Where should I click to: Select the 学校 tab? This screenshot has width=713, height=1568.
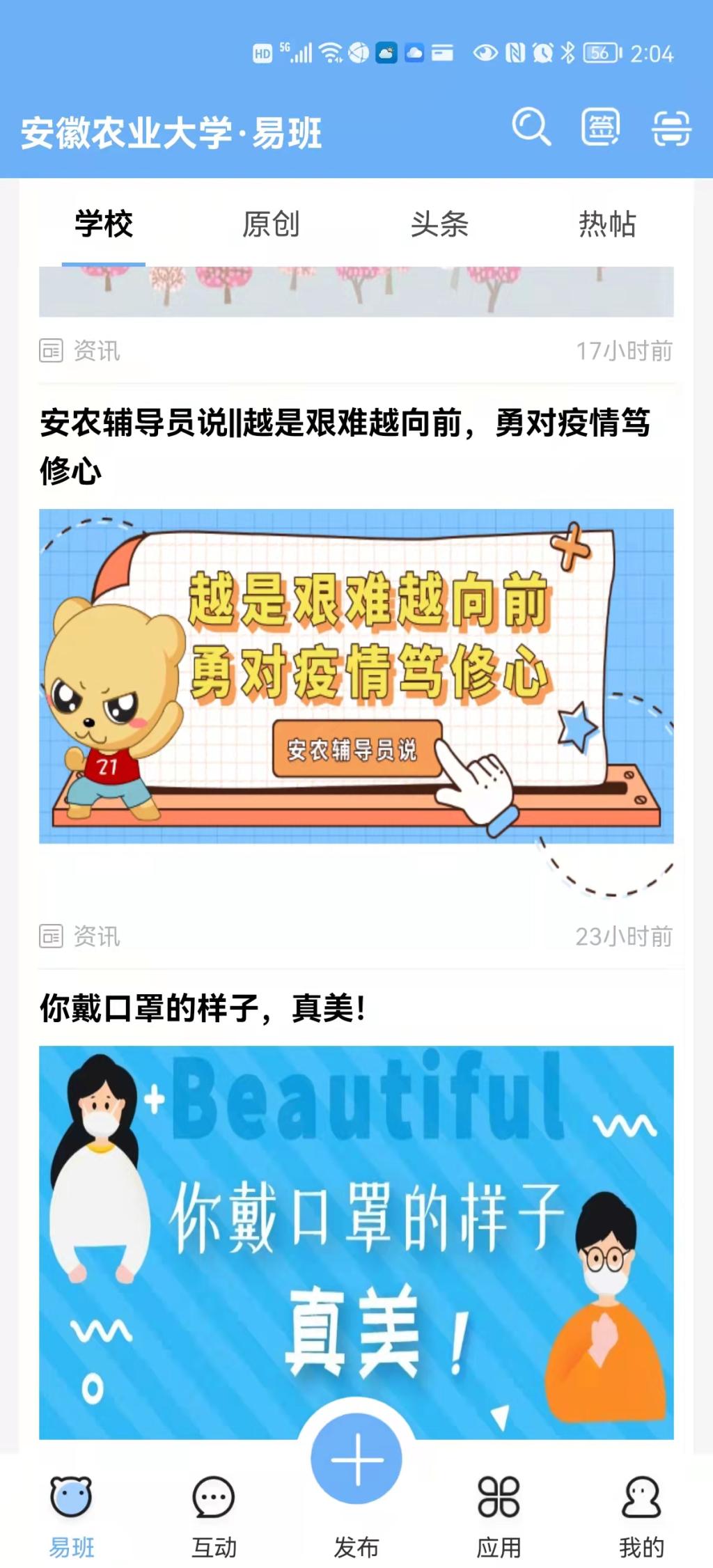(x=104, y=224)
